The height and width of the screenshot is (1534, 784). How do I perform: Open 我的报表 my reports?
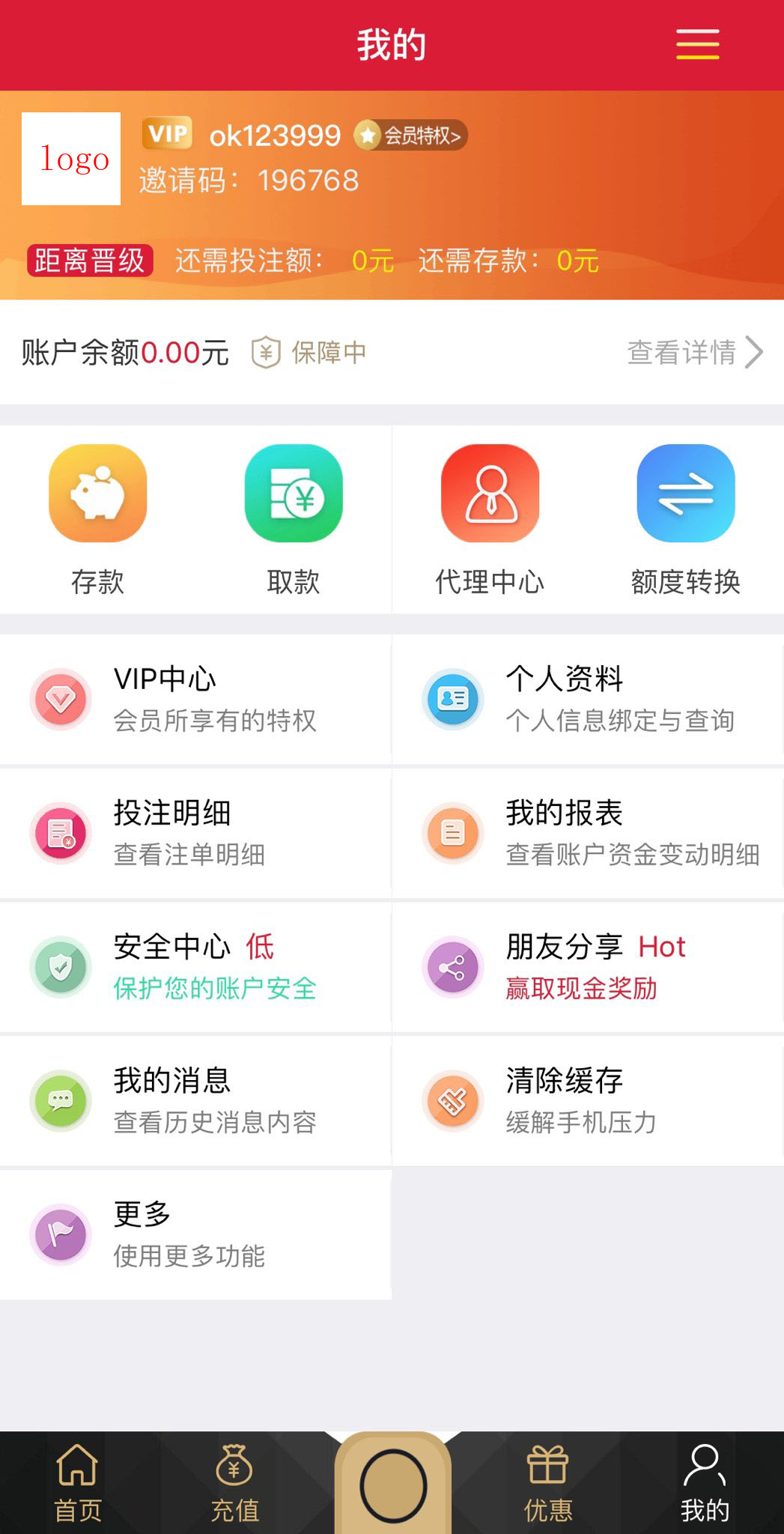(588, 833)
